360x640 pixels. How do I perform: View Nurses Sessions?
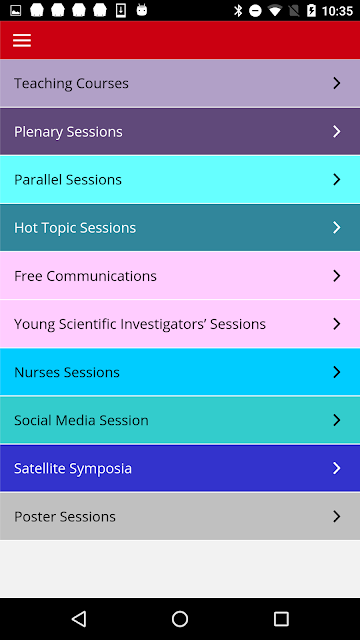click(x=180, y=372)
